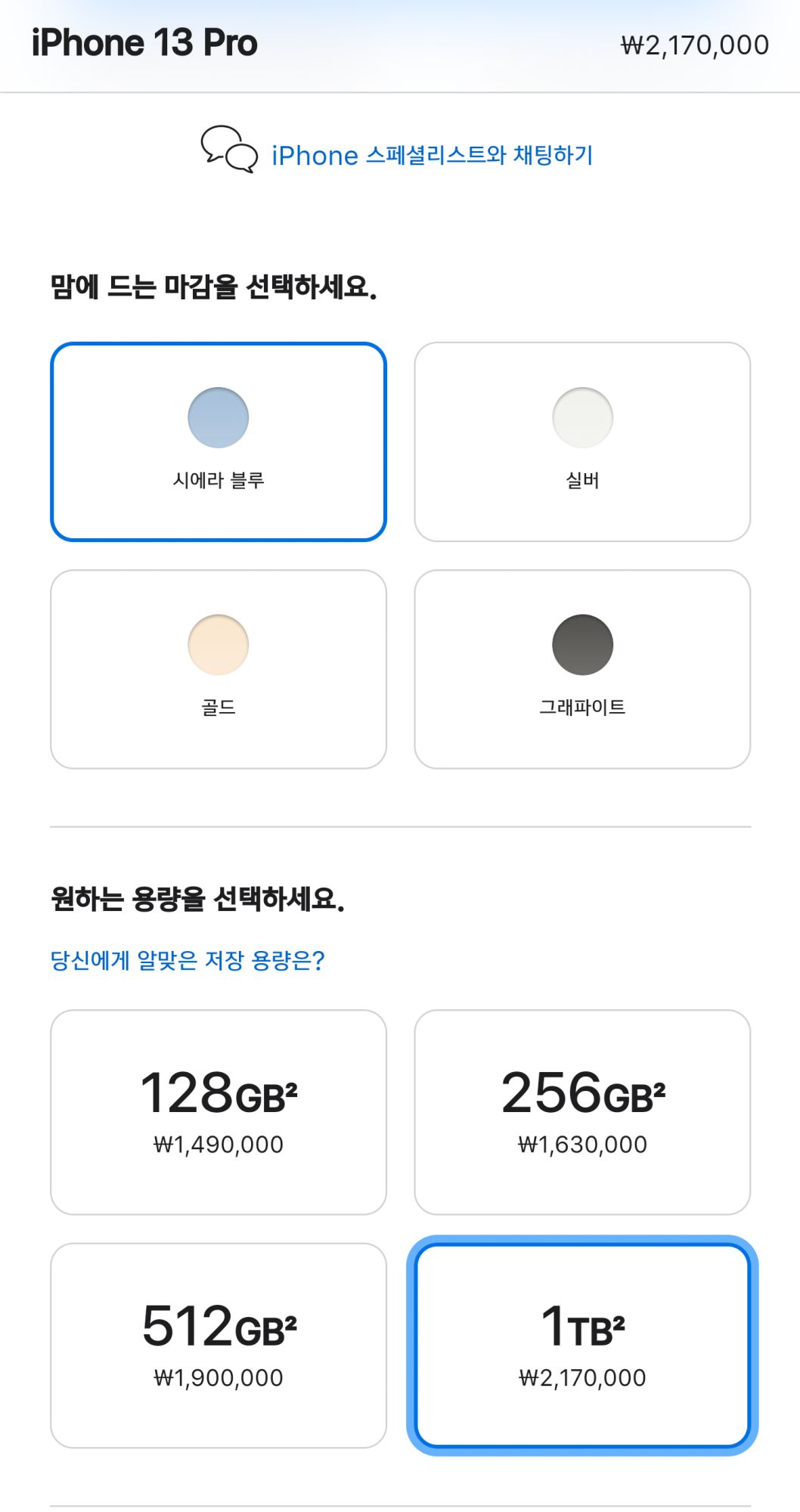Screen dimensions: 800x1512
Task: Select the 1TB capacity
Action: pyautogui.click(x=582, y=1346)
